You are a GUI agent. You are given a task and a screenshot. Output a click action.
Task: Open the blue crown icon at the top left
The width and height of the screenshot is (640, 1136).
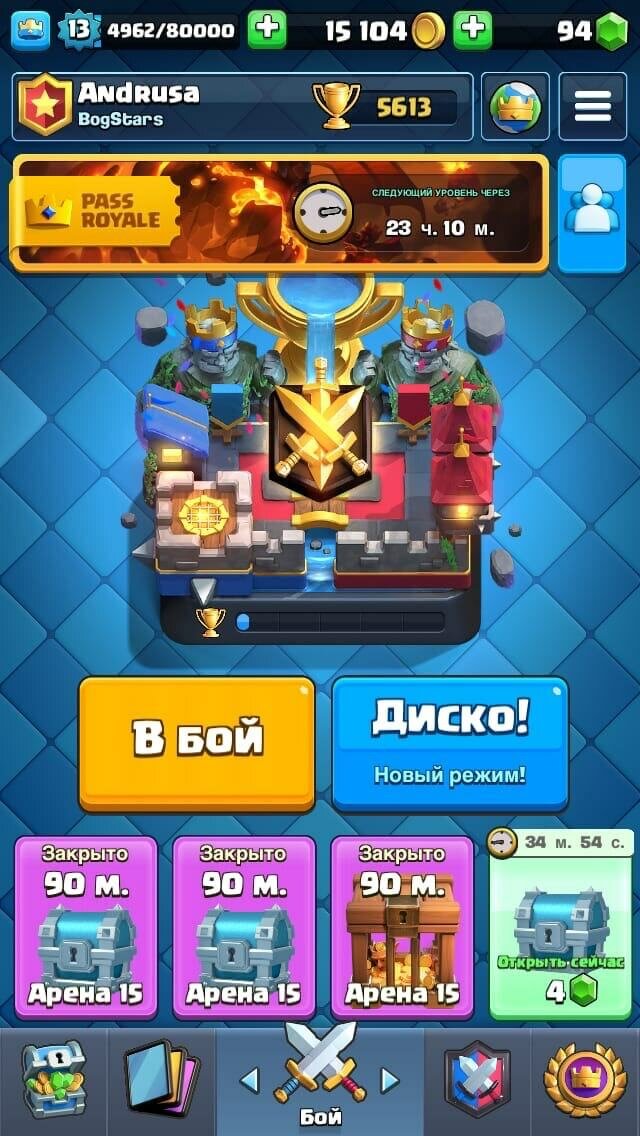click(30, 30)
